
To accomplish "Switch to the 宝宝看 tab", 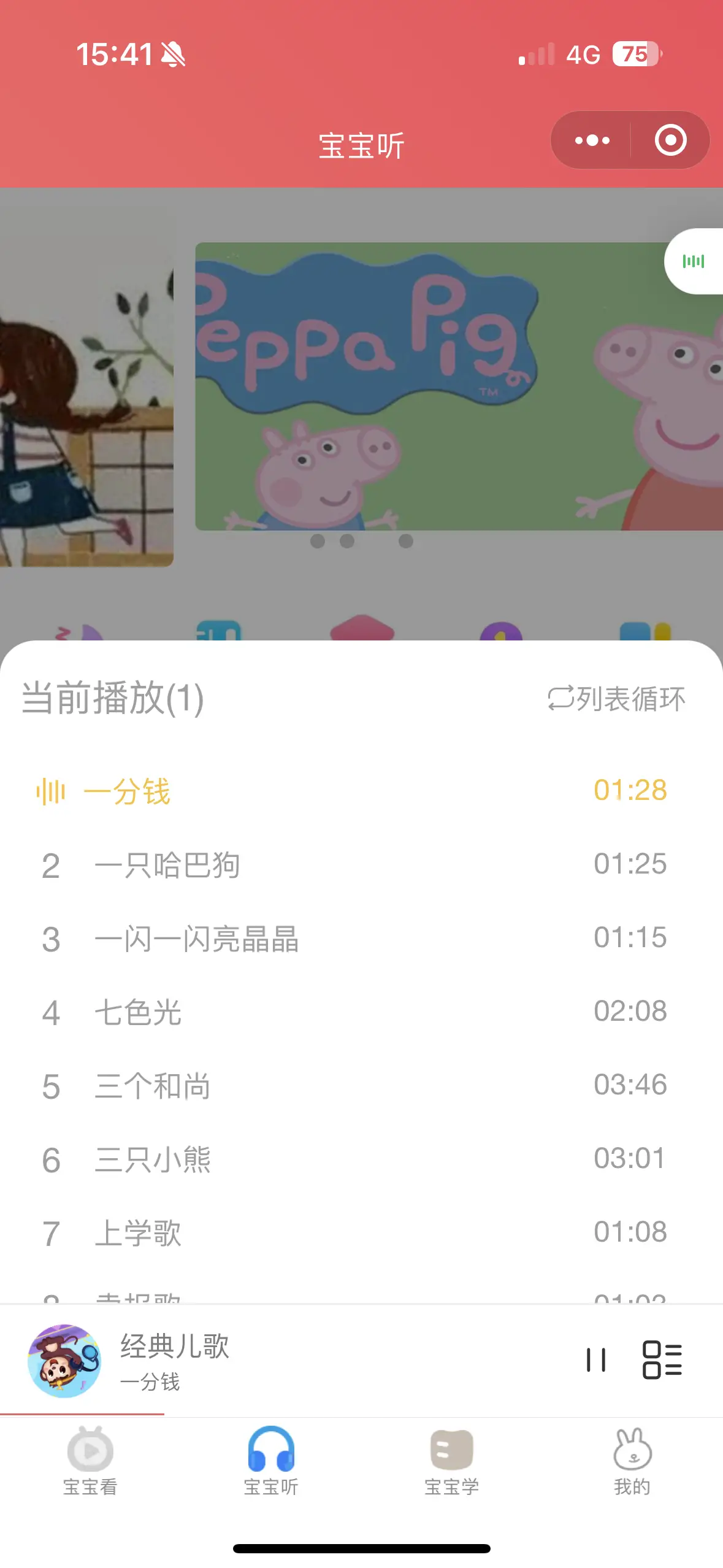I will (x=90, y=1462).
